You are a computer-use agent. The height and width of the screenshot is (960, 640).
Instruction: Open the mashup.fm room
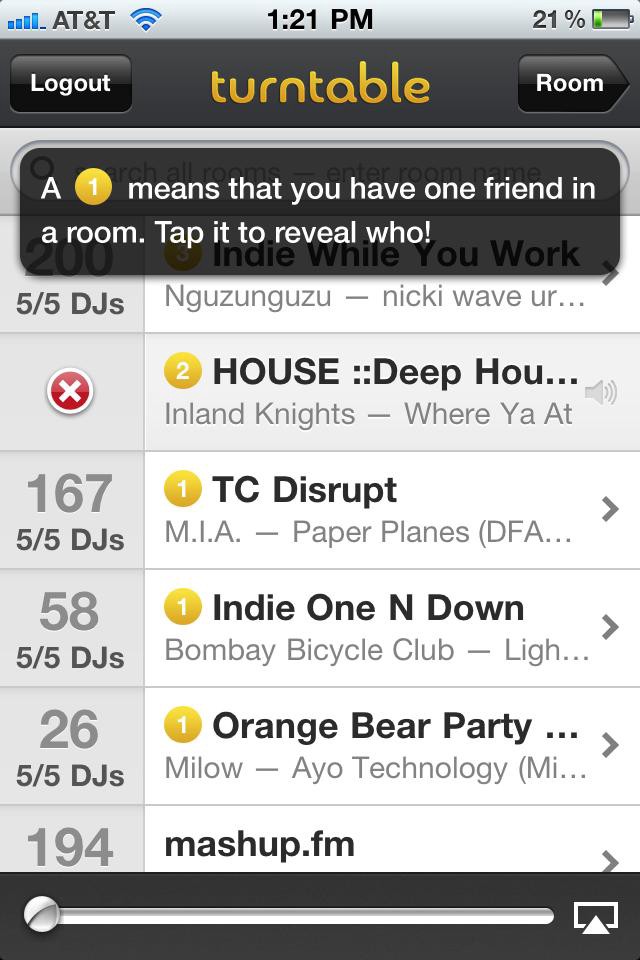click(390, 848)
